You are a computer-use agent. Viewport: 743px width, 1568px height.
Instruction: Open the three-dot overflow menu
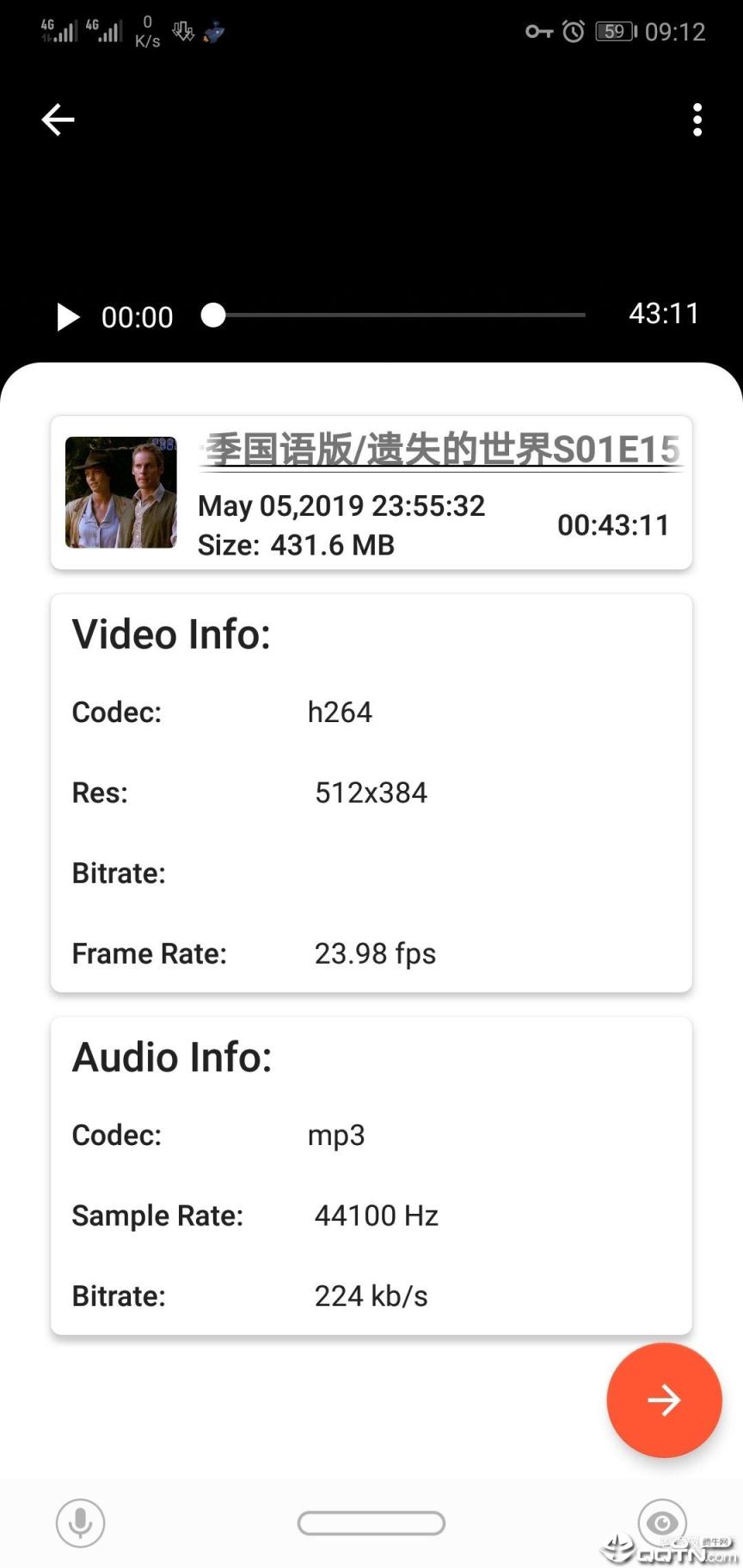(x=697, y=119)
